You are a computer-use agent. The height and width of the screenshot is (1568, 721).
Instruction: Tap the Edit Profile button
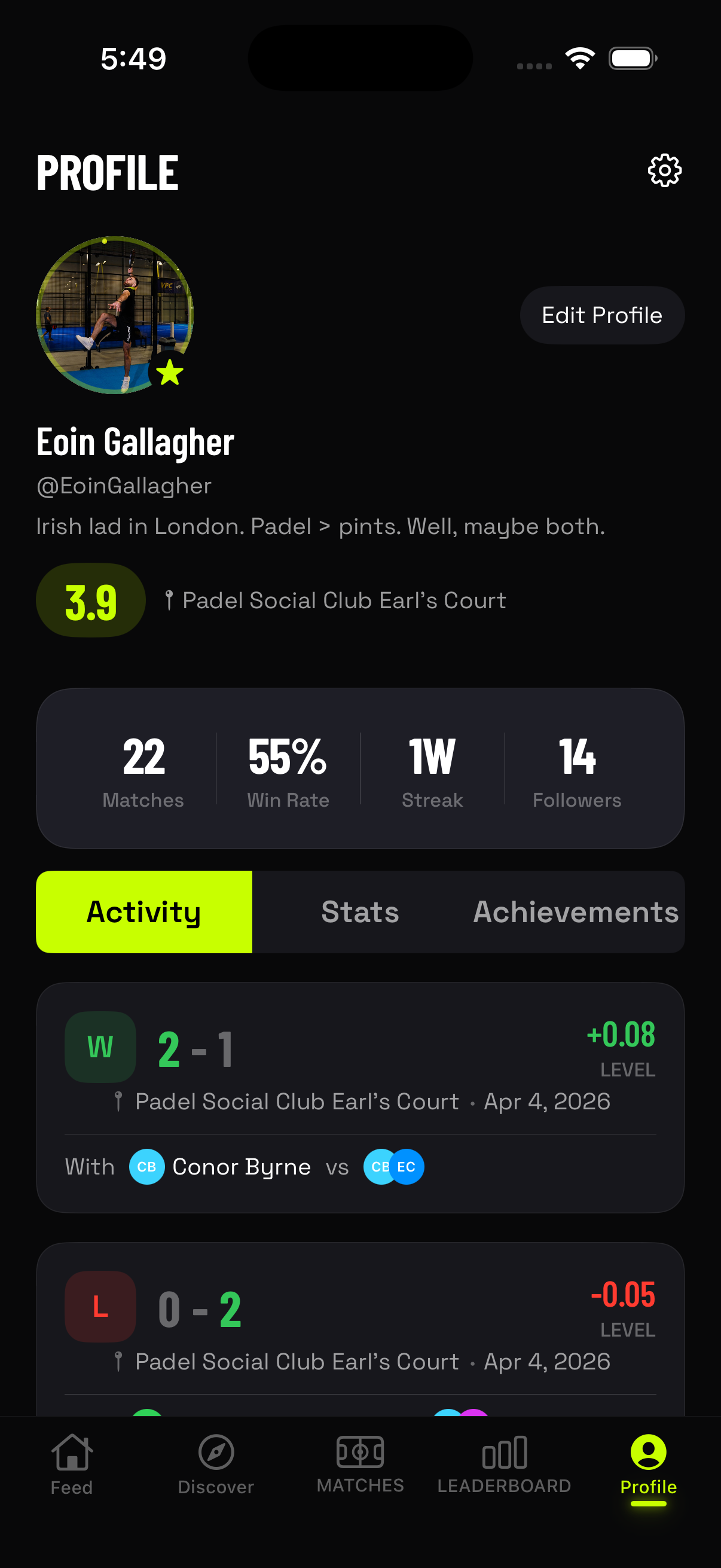tap(602, 315)
